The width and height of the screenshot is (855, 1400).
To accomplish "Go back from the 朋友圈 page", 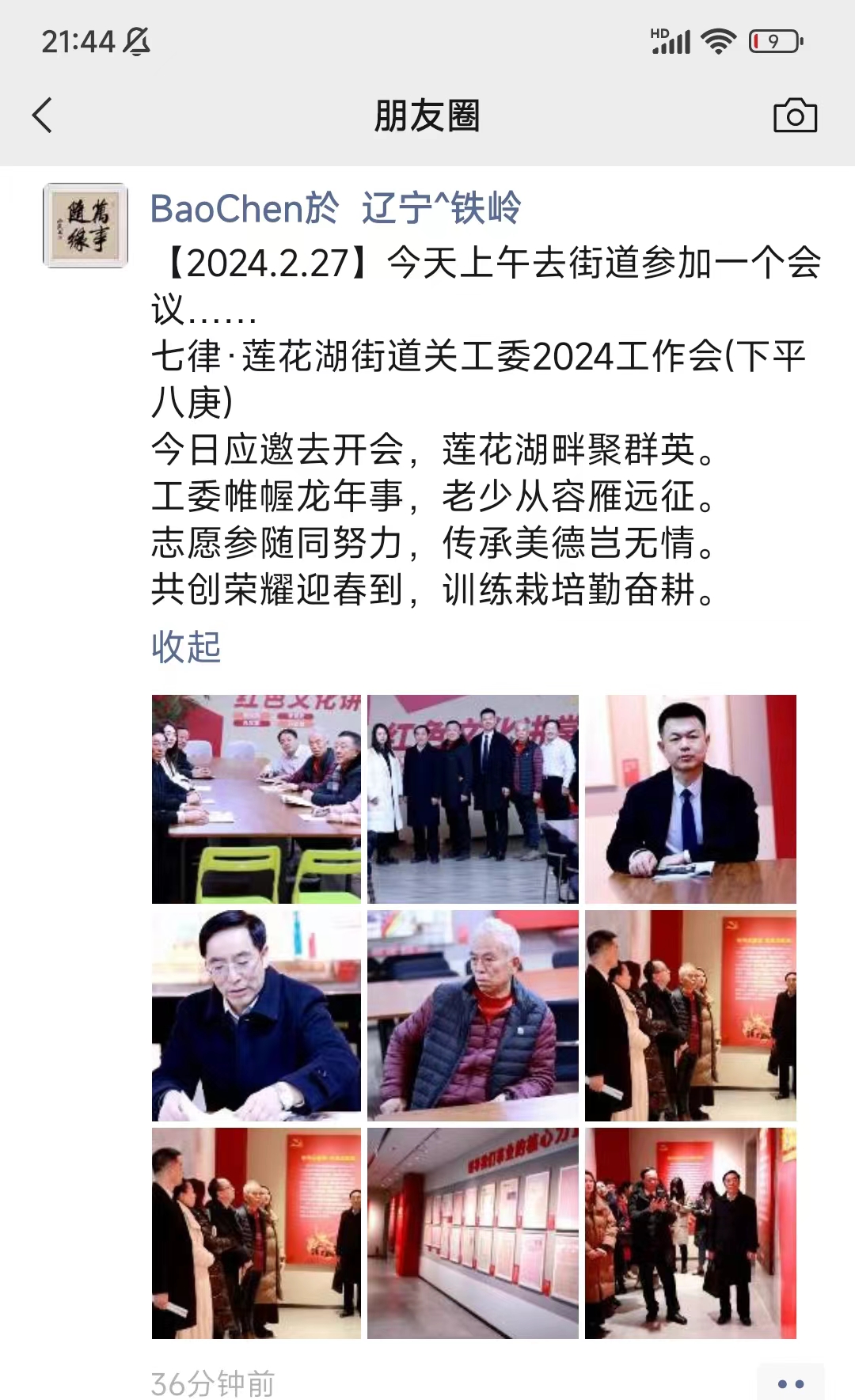I will tap(43, 116).
